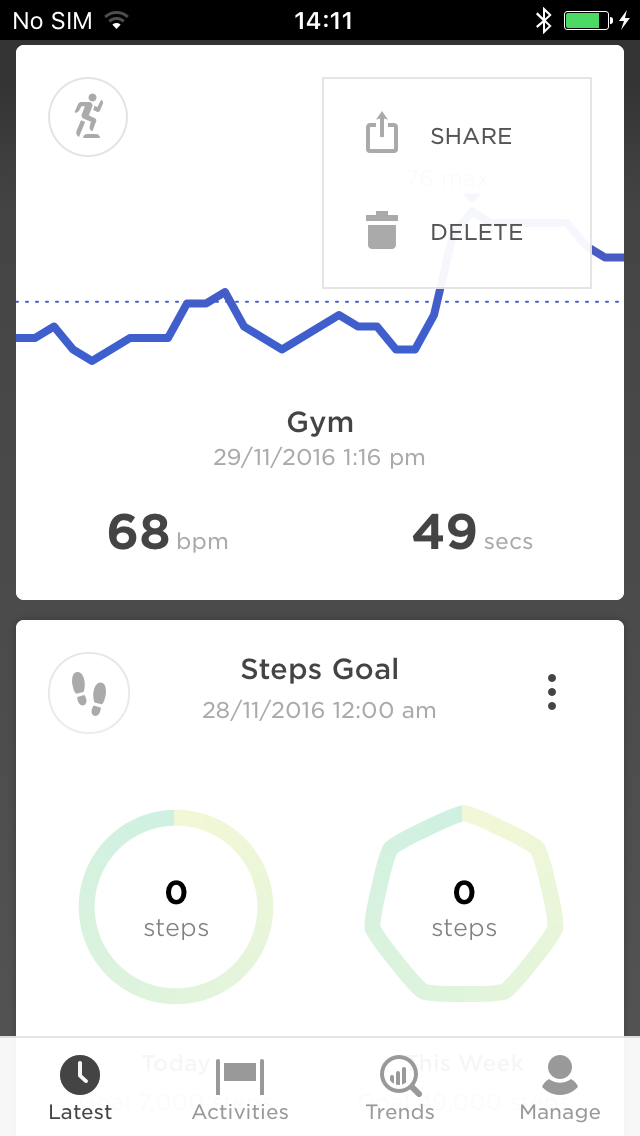Switch to the Latest tab
The height and width of the screenshot is (1136, 640).
(80, 1087)
